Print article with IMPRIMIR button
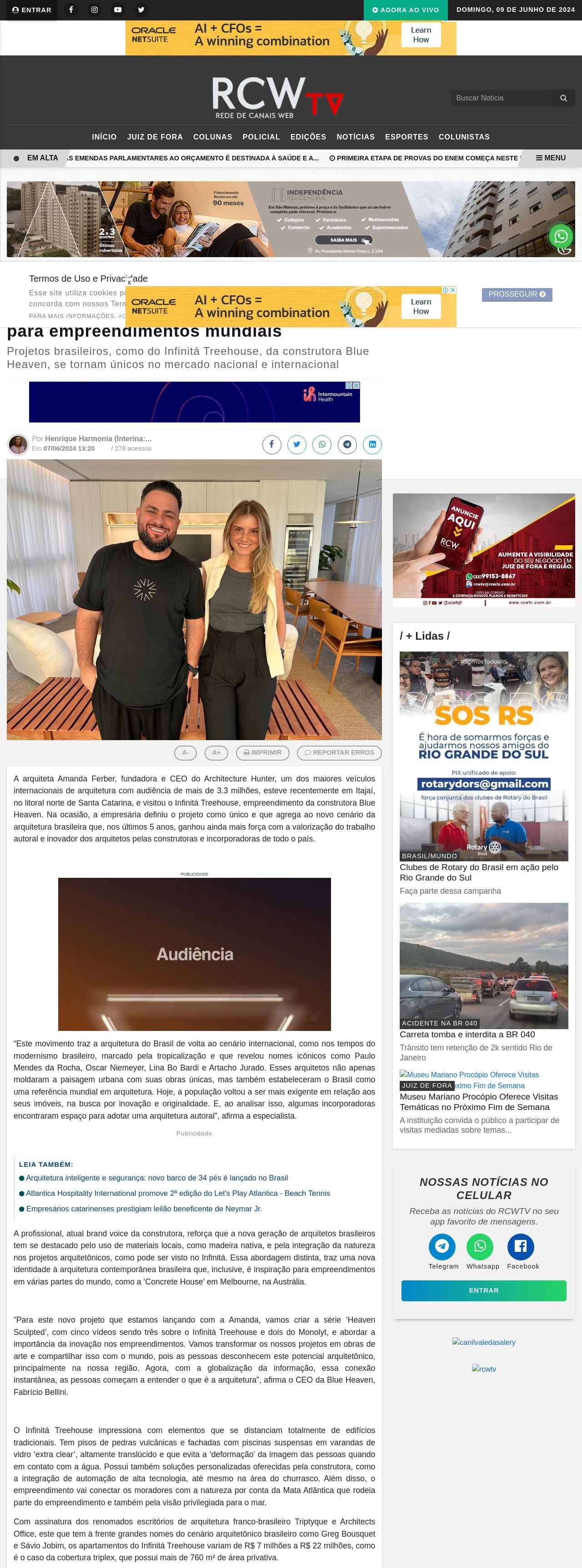 point(262,753)
